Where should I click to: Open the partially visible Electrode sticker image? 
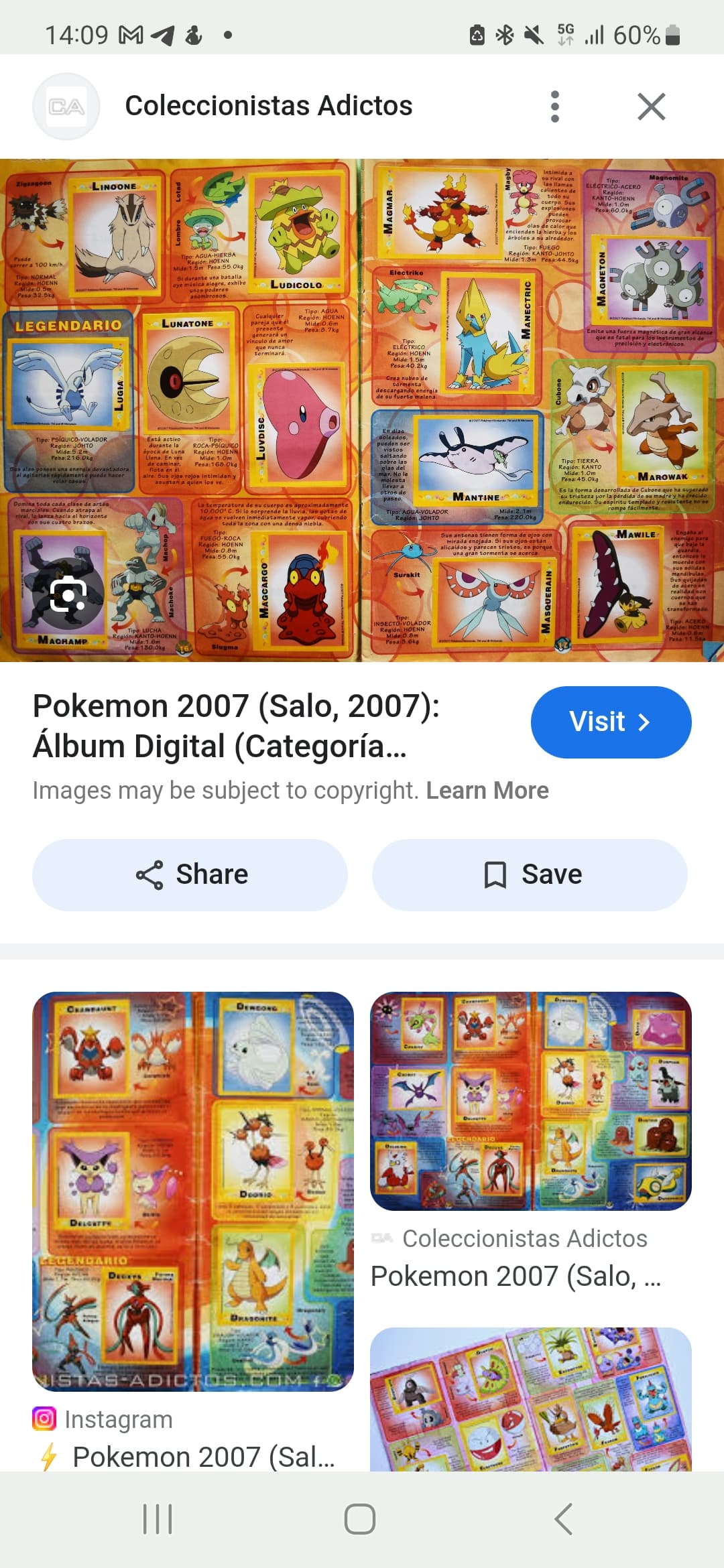(531, 1399)
